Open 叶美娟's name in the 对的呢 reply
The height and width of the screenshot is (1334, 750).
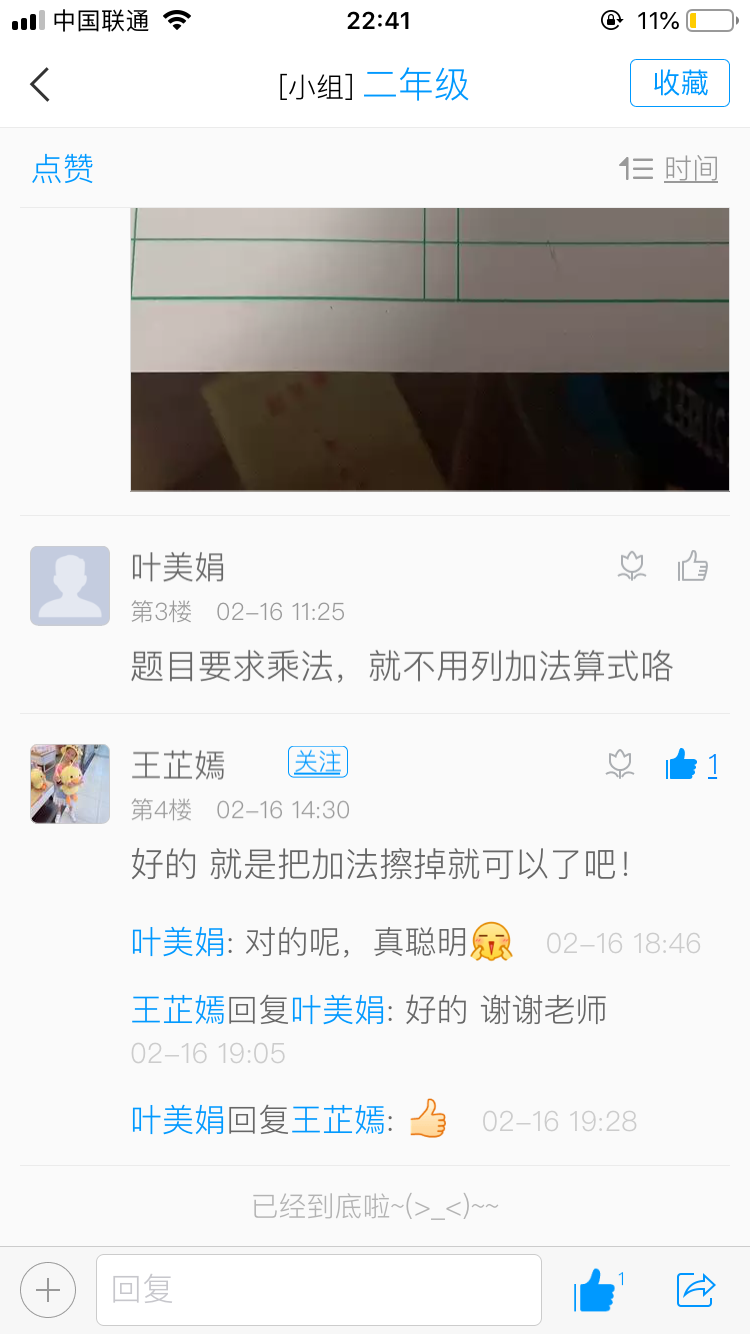click(178, 942)
